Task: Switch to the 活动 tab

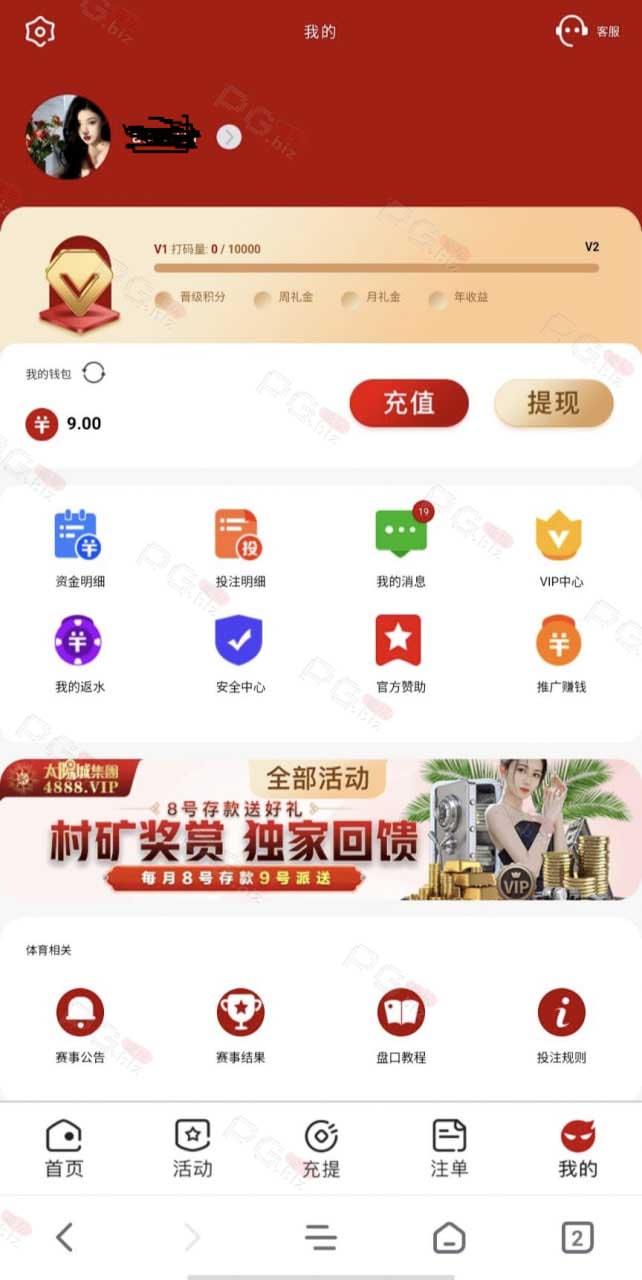Action: coord(192,1148)
